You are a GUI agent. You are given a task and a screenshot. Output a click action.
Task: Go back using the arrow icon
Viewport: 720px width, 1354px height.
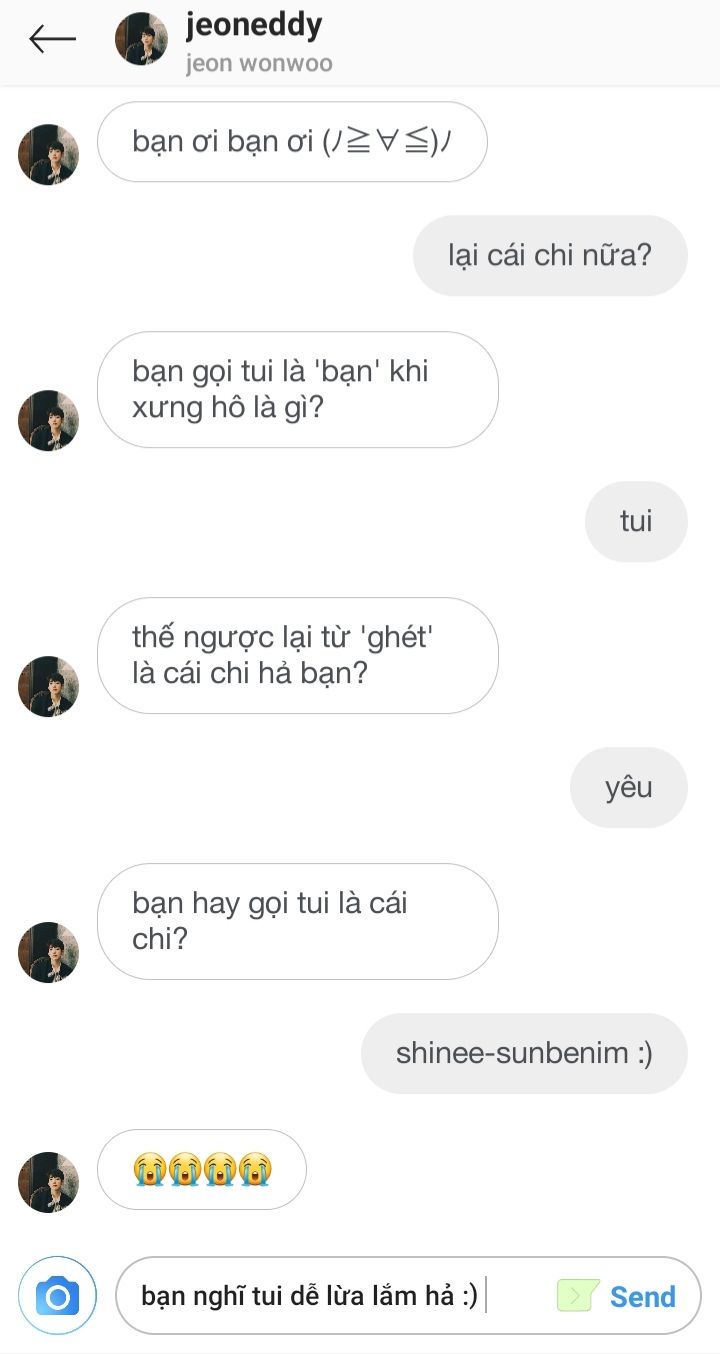(52, 39)
